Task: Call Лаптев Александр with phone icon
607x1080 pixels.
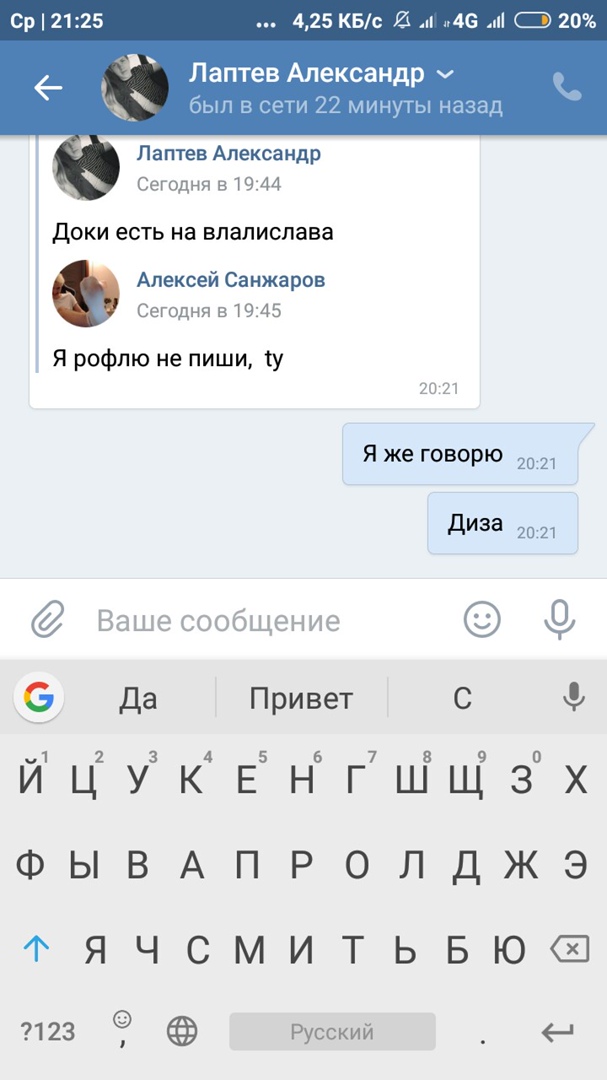Action: [567, 88]
